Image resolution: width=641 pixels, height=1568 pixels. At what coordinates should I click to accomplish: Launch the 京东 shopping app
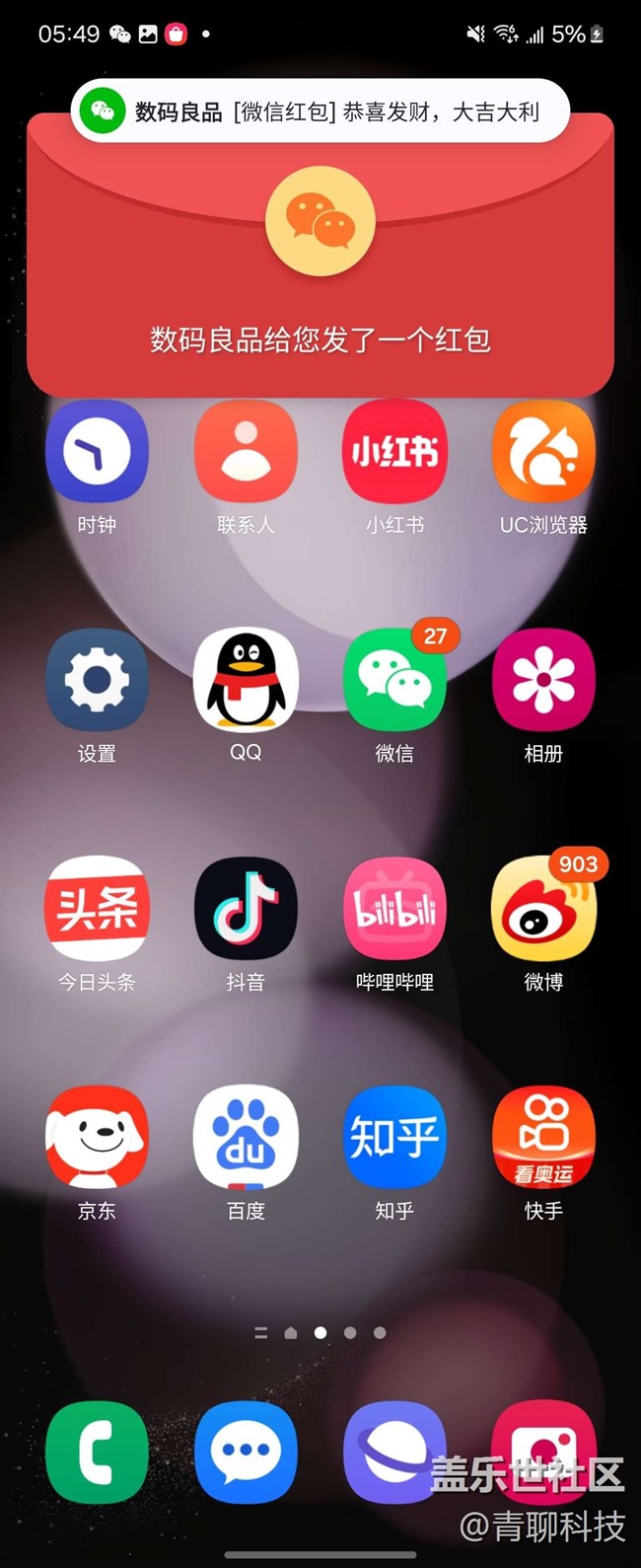pyautogui.click(x=97, y=1138)
